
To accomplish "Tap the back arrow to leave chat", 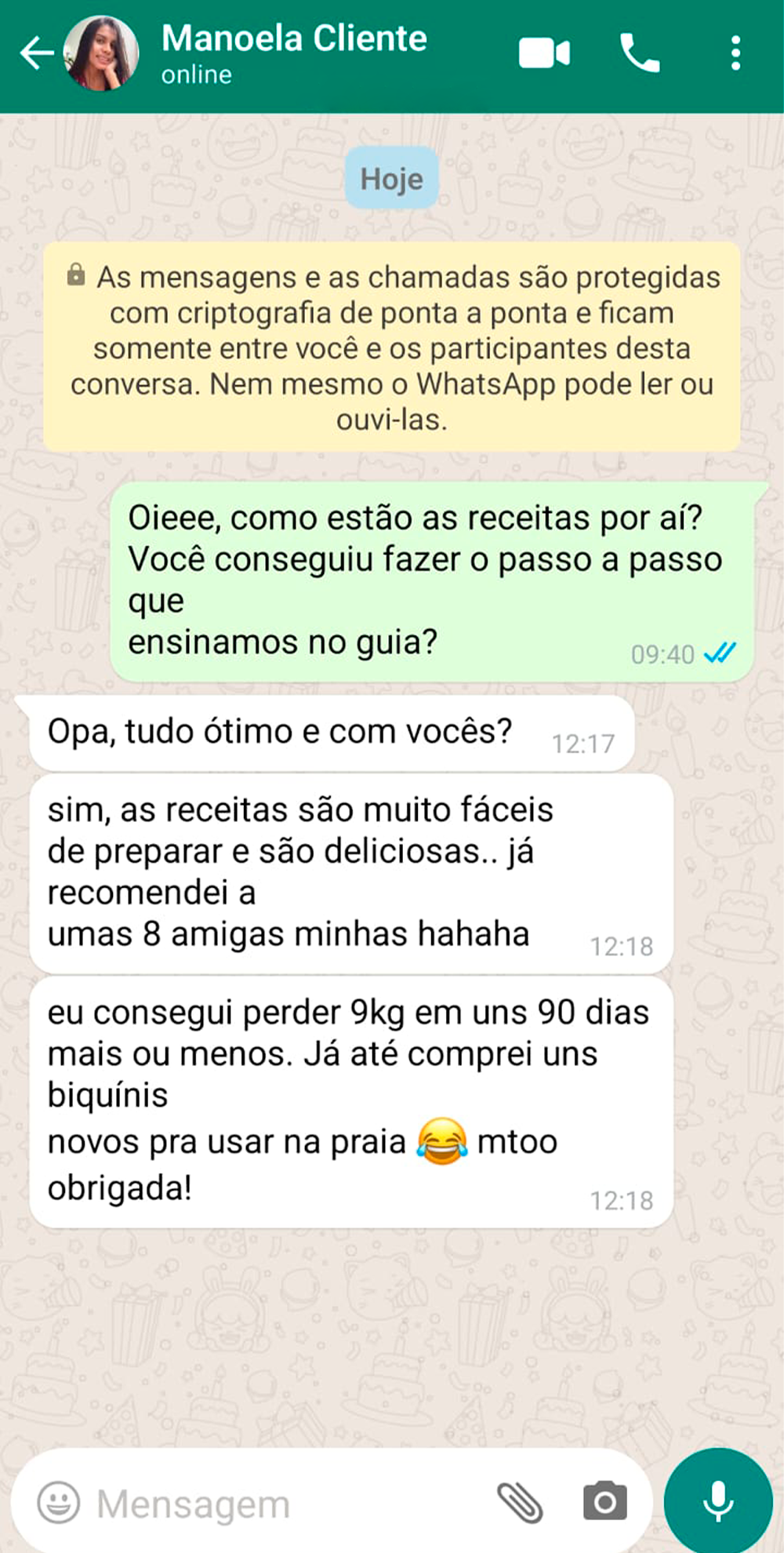I will pyautogui.click(x=35, y=53).
